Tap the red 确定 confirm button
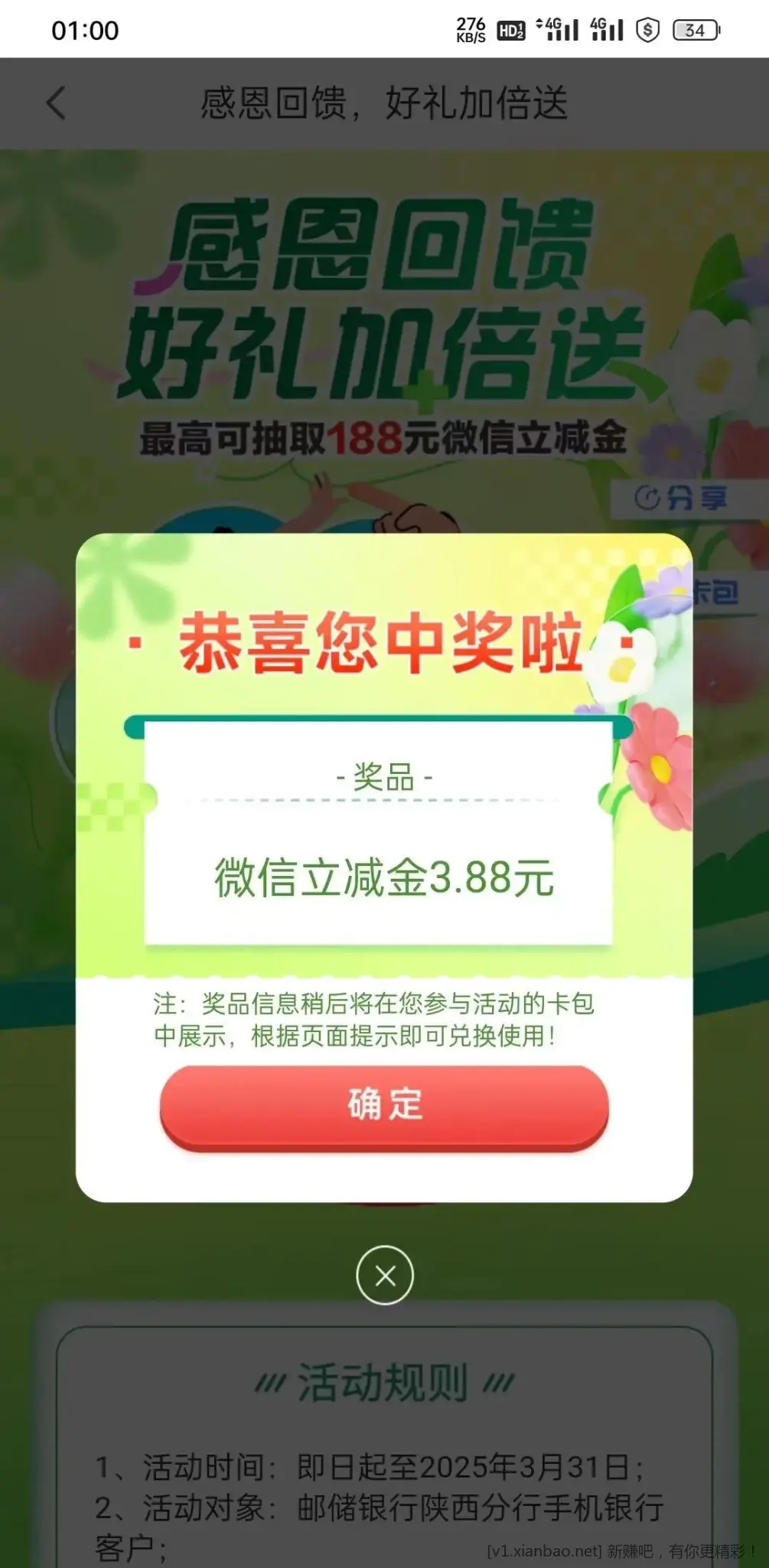 (x=384, y=1105)
